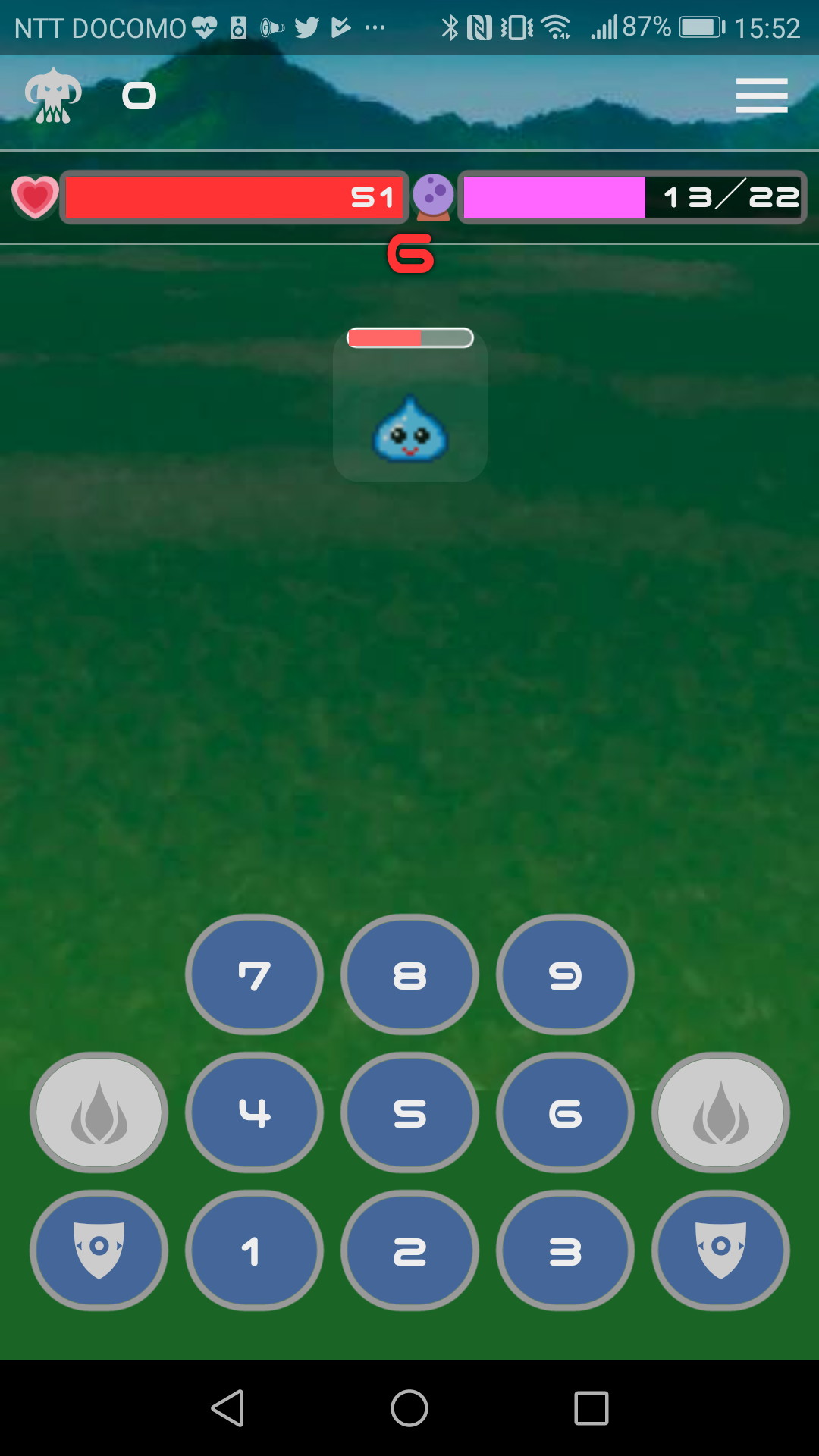
Task: Cast fire with the right flame button
Action: click(720, 1112)
